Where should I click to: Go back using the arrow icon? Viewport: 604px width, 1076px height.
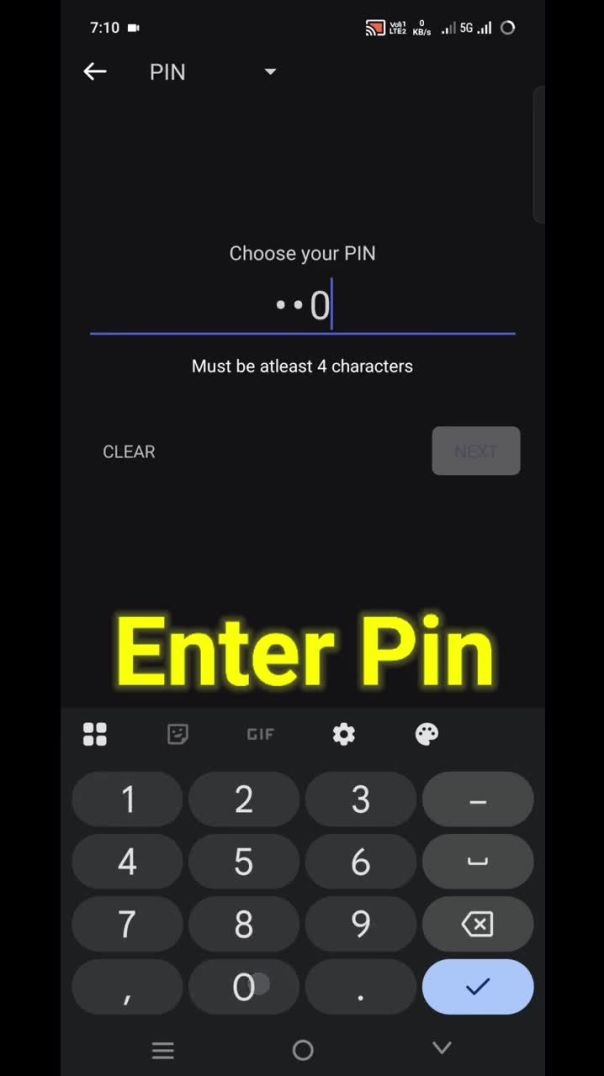pos(95,71)
